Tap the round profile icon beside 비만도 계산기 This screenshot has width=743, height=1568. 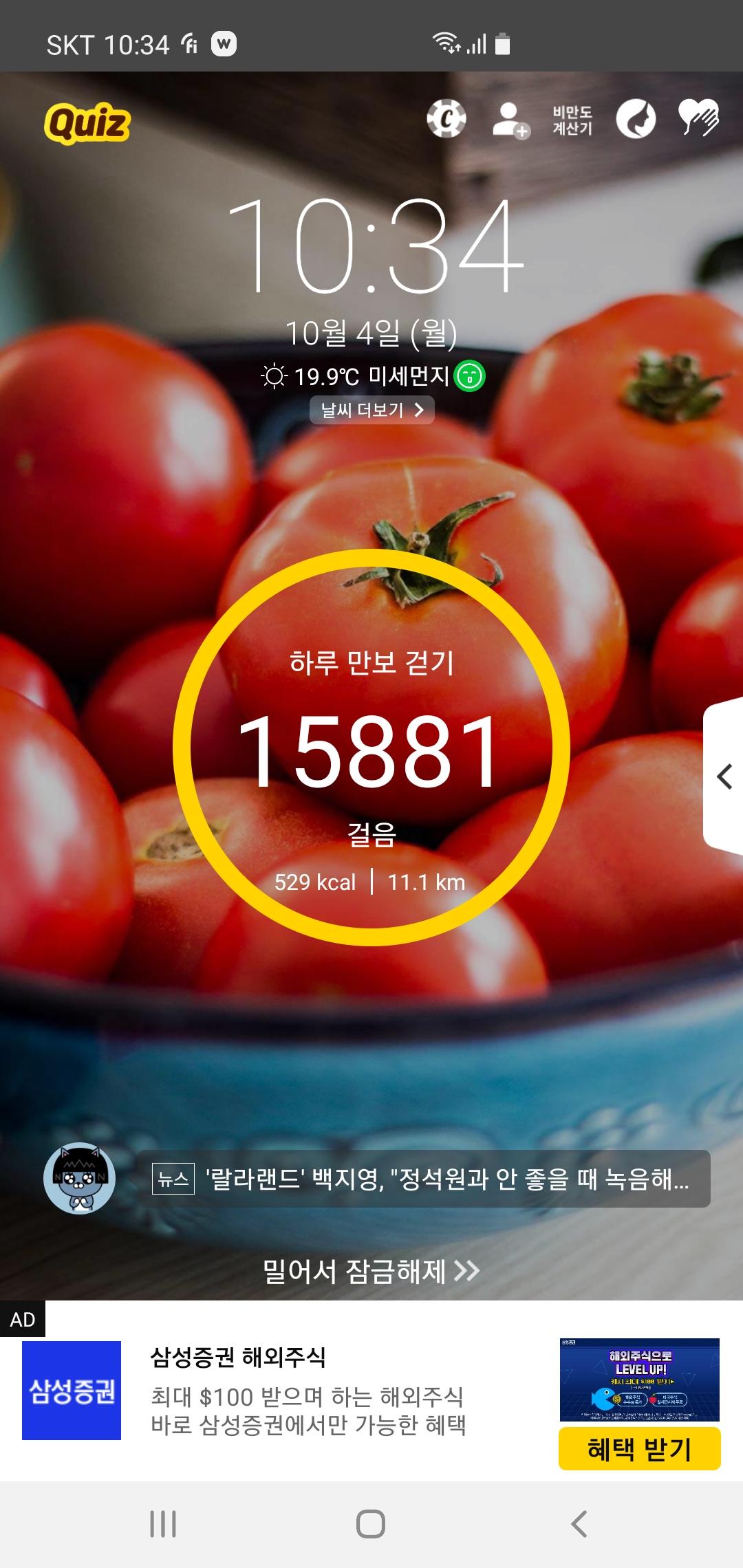click(635, 119)
